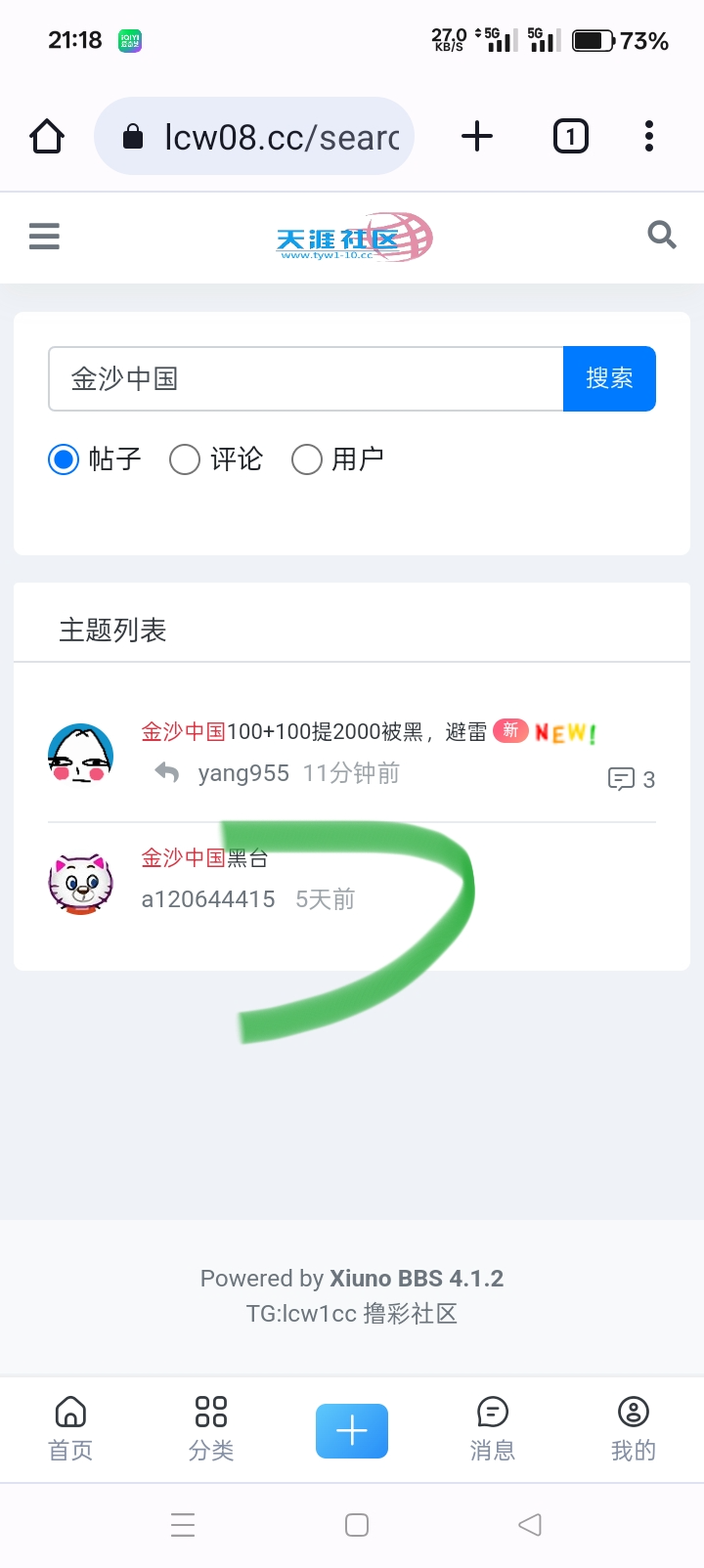Open yang955's avatar profile
Viewport: 704px width, 1568px height.
pos(80,753)
